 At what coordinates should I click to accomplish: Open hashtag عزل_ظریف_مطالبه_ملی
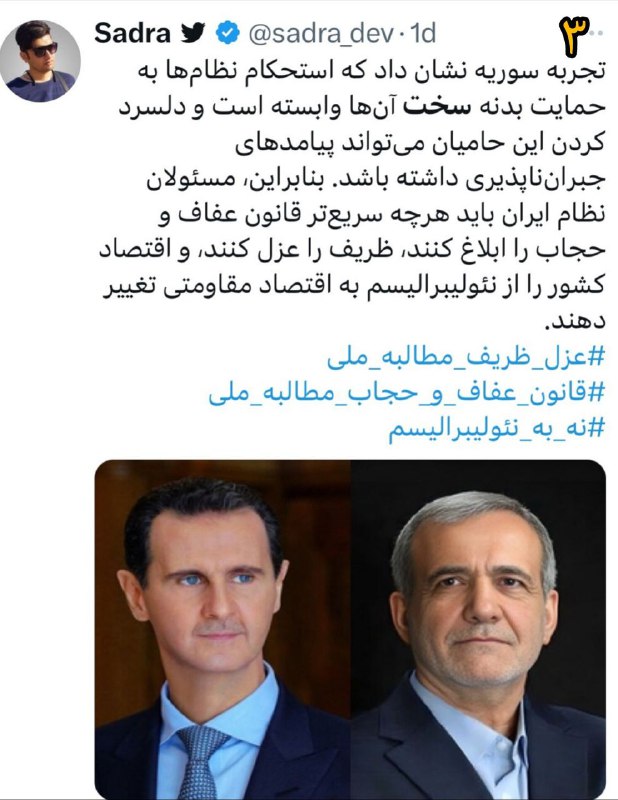tap(465, 357)
